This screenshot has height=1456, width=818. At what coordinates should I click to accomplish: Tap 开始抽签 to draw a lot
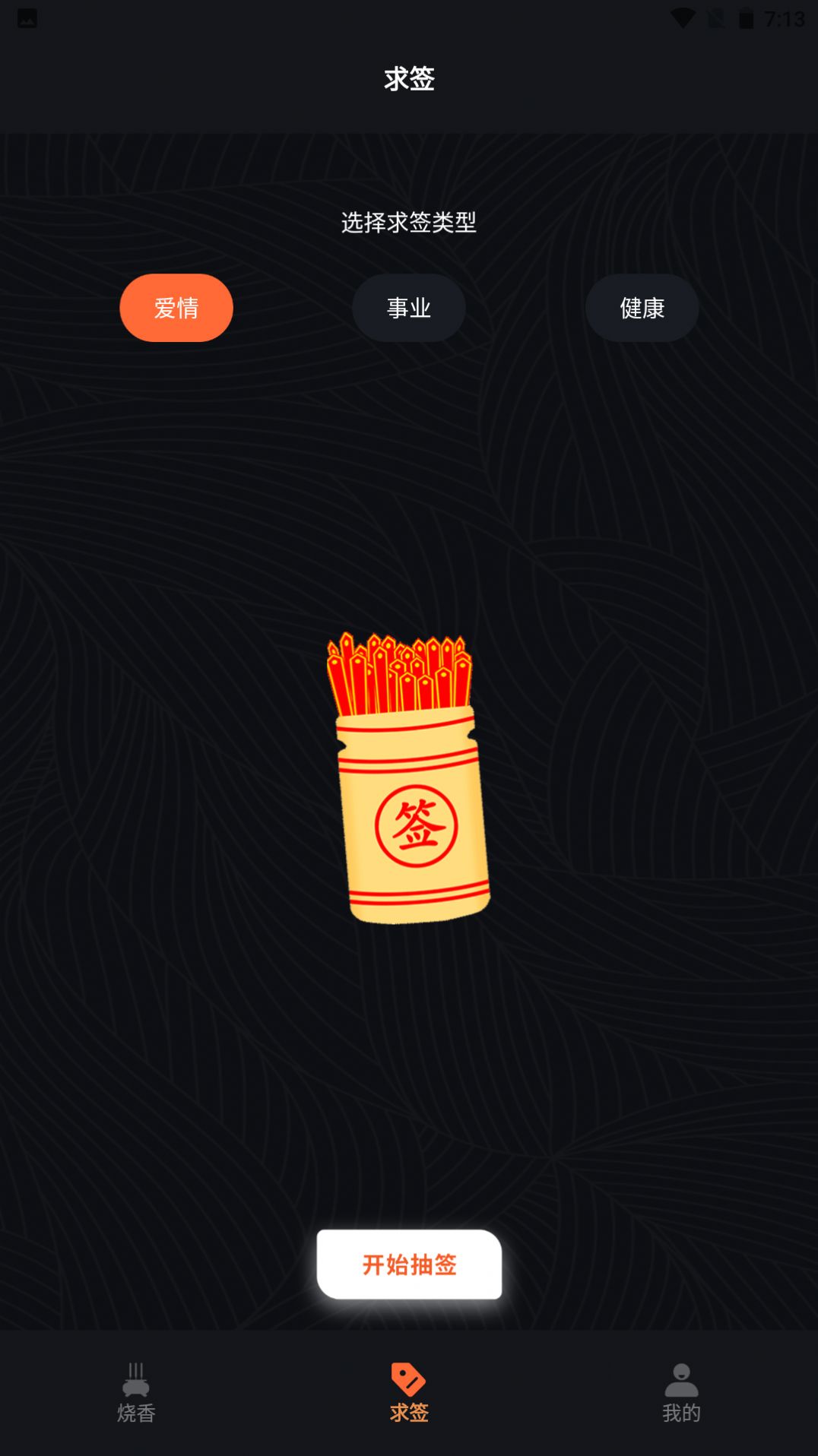409,1264
